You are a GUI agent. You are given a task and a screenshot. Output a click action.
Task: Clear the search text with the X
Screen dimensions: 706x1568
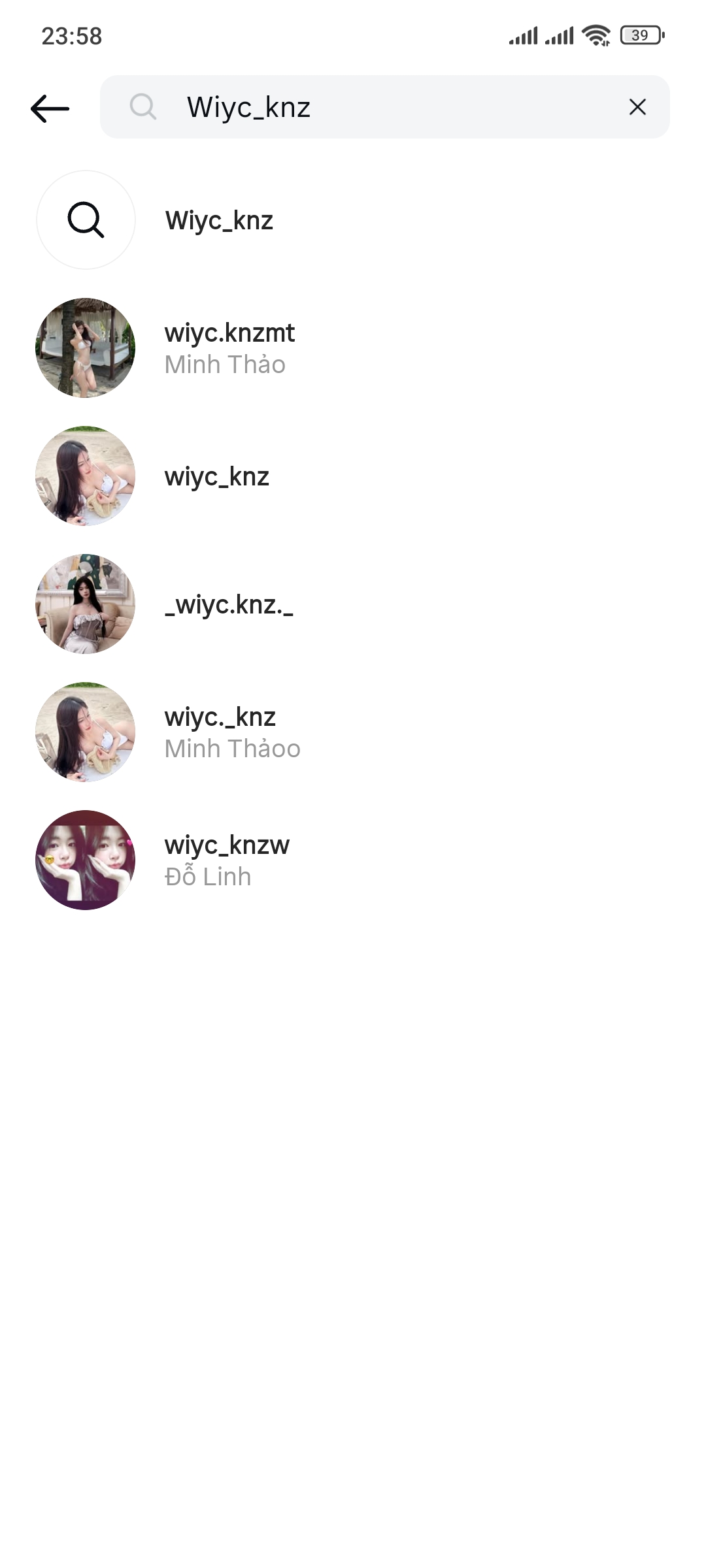tap(637, 107)
